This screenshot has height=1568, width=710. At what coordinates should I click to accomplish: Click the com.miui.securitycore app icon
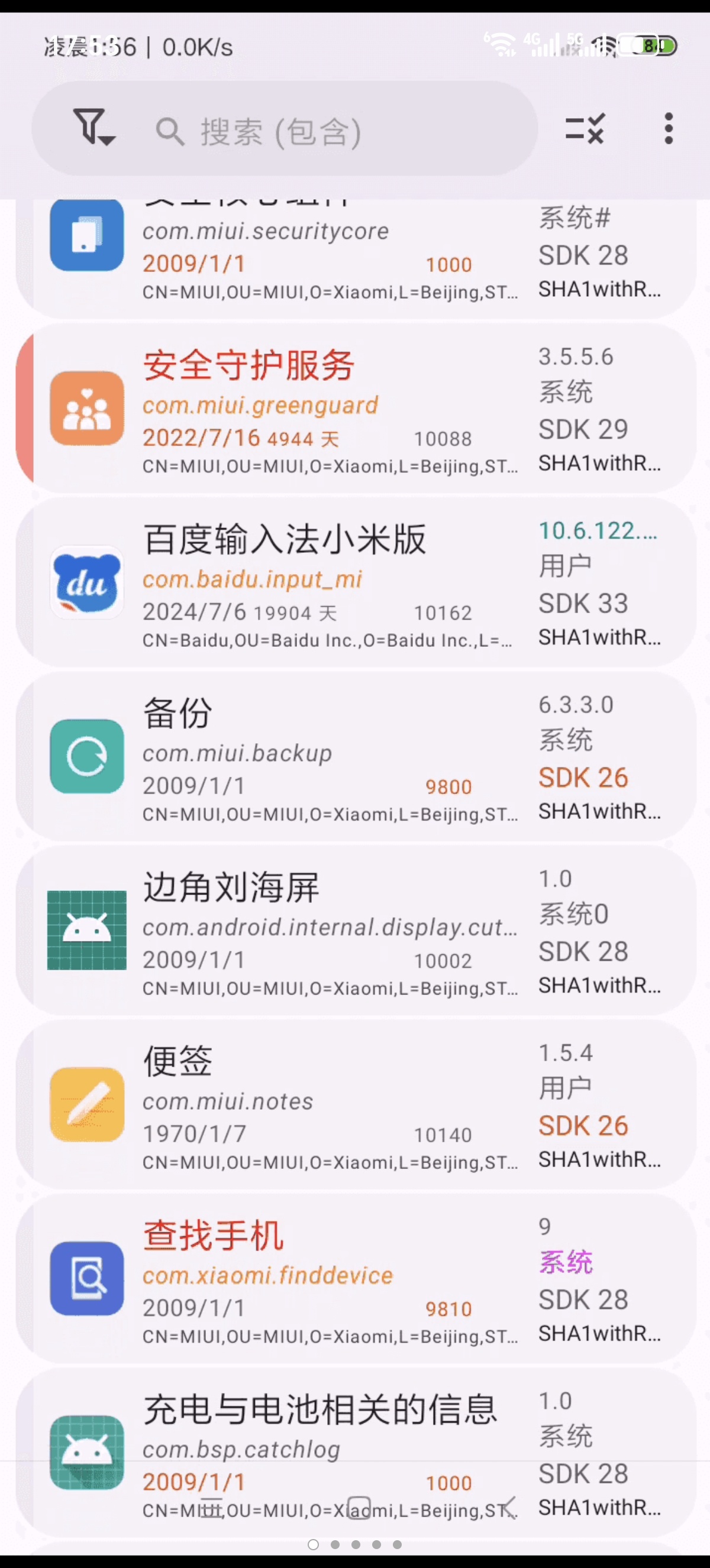[86, 236]
